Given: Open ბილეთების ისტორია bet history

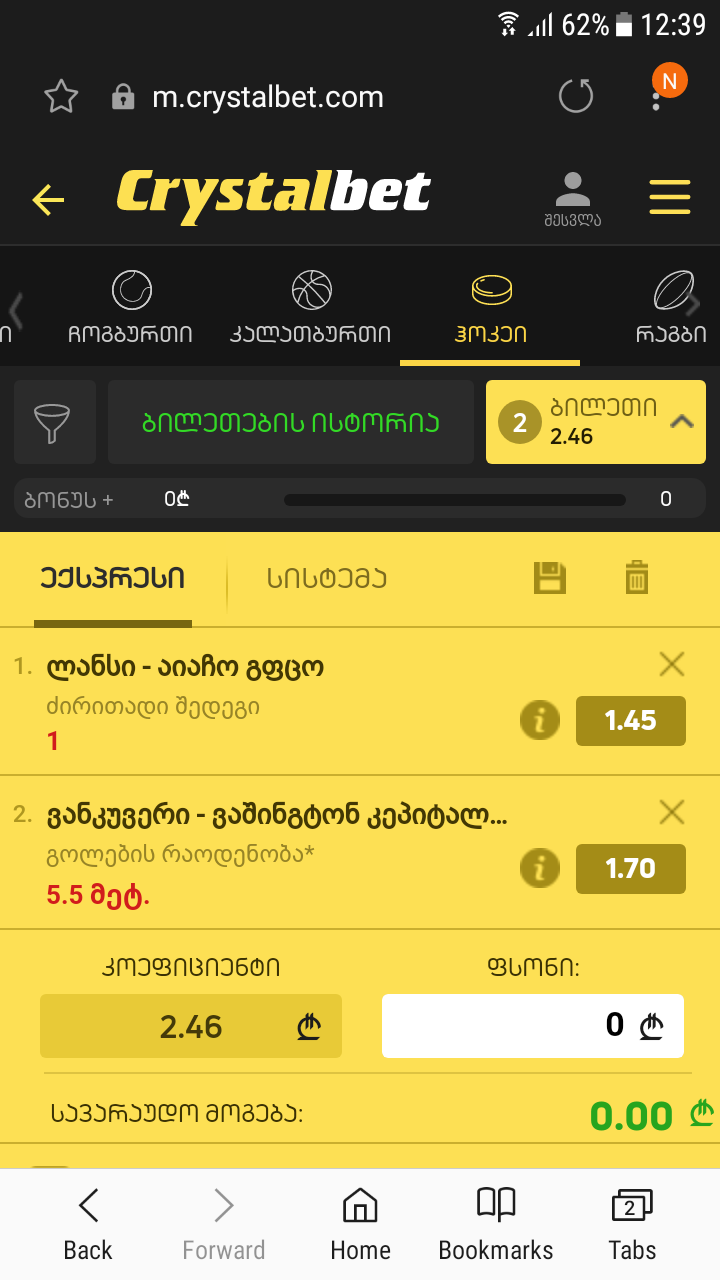Looking at the screenshot, I should click(290, 422).
